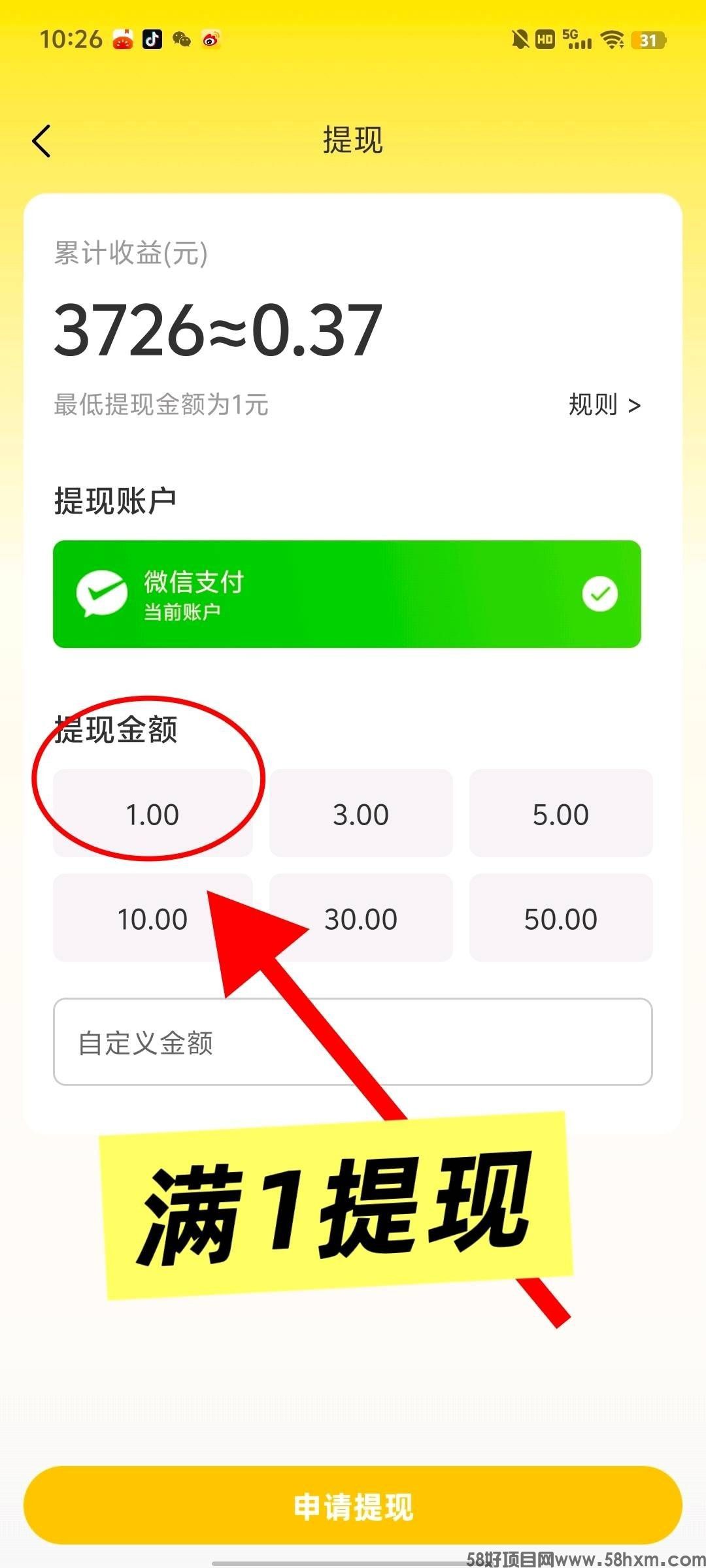Choose the 10.00 withdrawal amount
Viewport: 706px width, 1568px height.
pos(152,919)
